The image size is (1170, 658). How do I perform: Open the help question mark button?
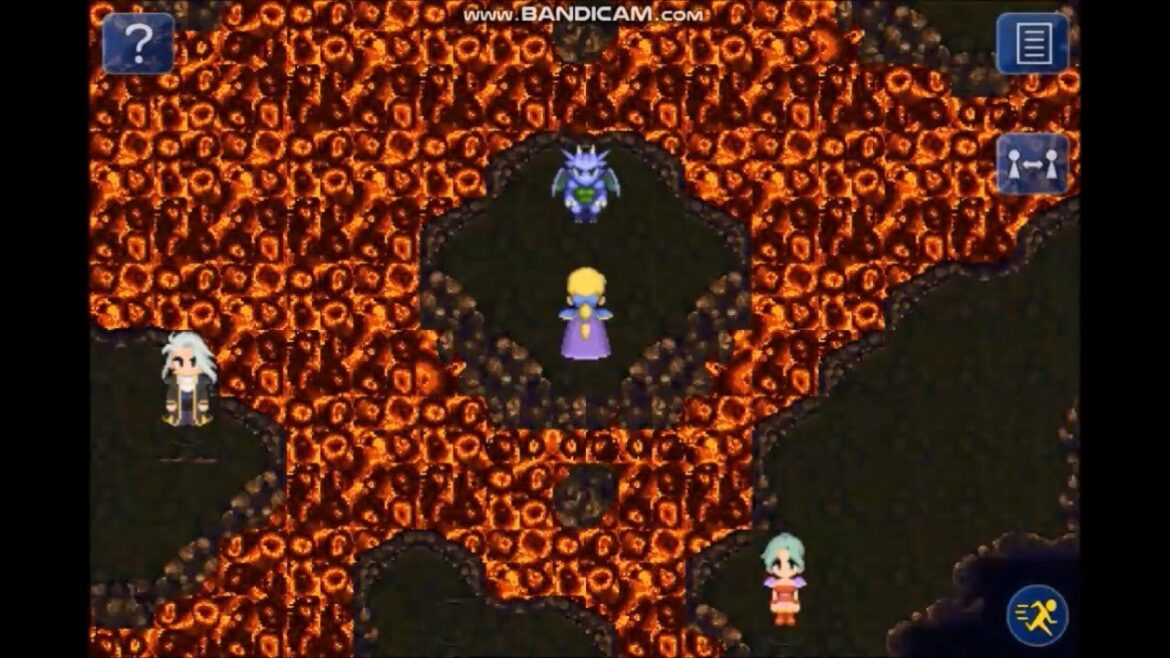(138, 43)
